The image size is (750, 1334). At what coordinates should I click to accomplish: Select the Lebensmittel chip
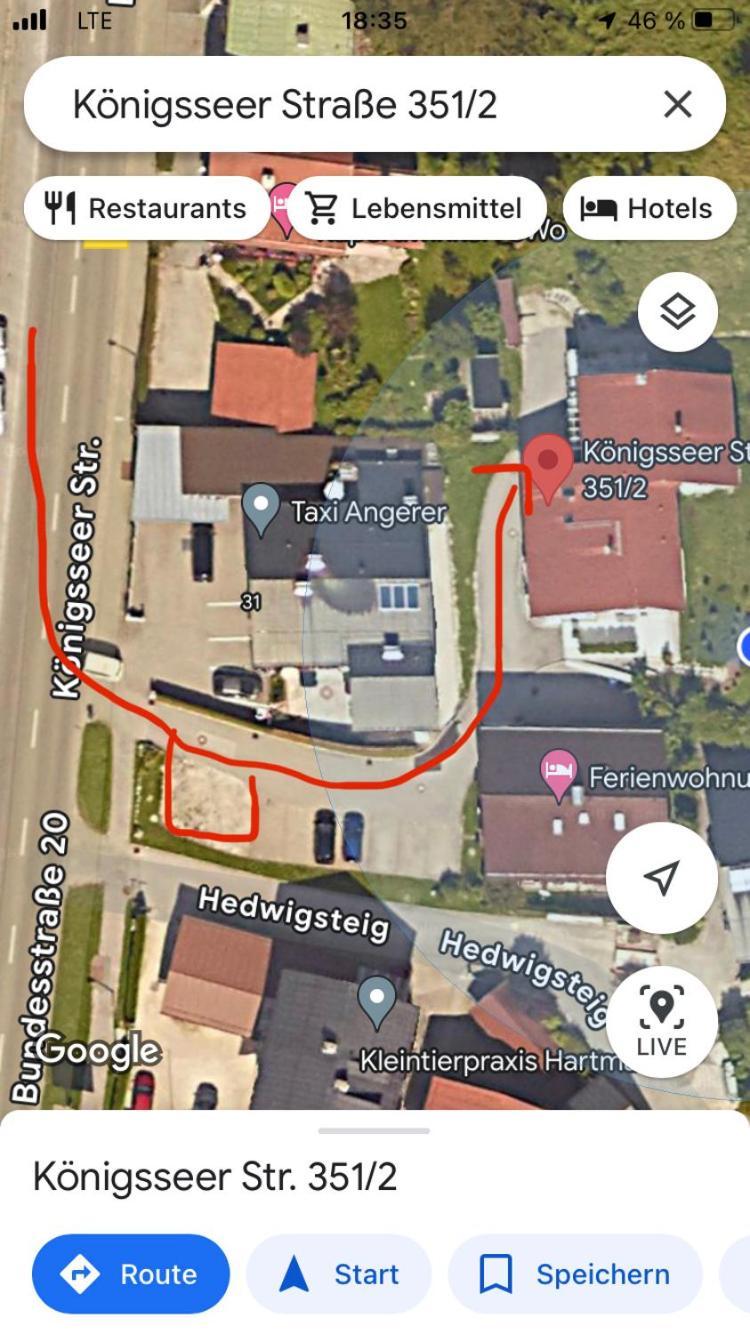(416, 208)
